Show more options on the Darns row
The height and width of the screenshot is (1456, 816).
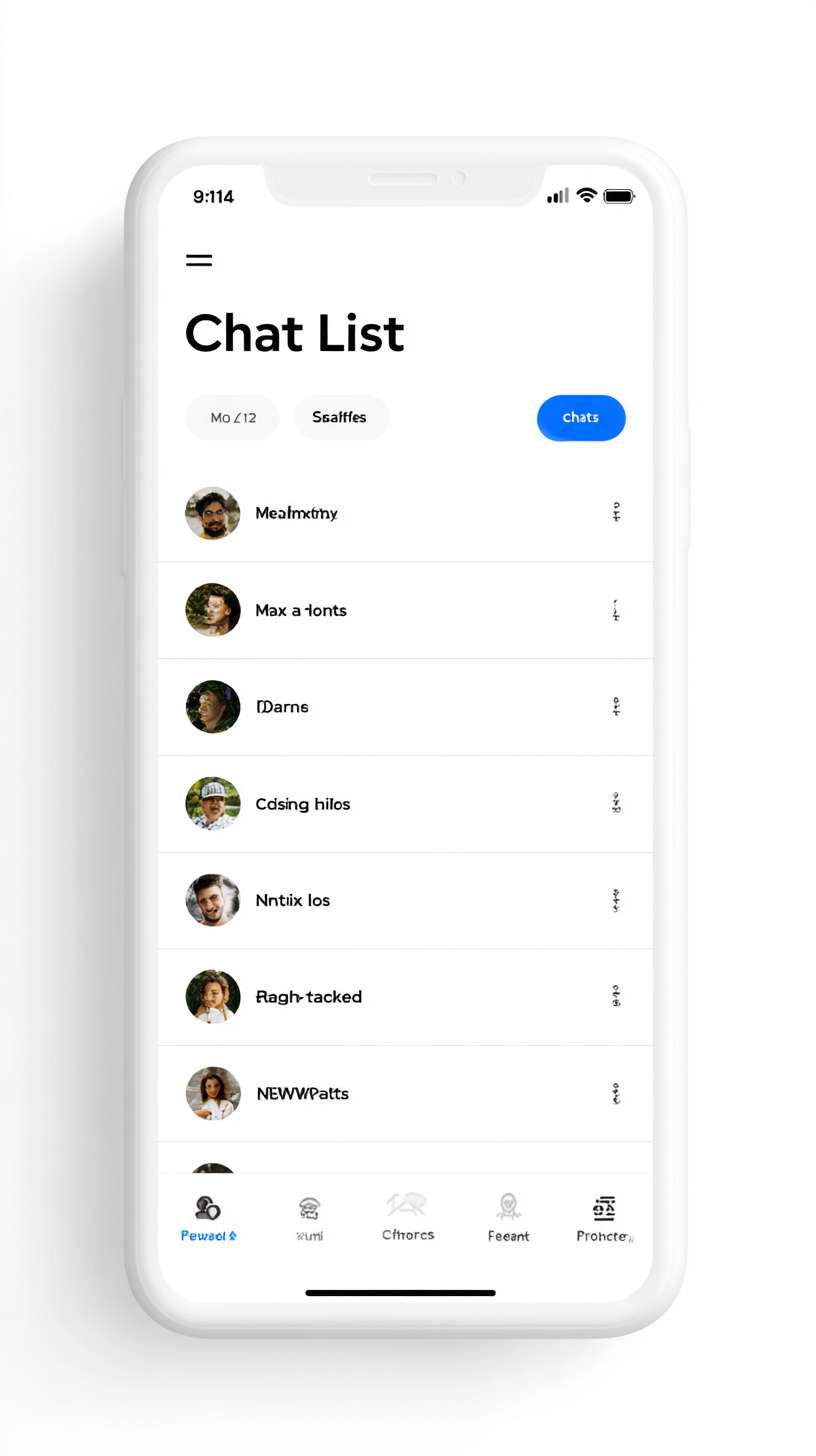point(616,707)
